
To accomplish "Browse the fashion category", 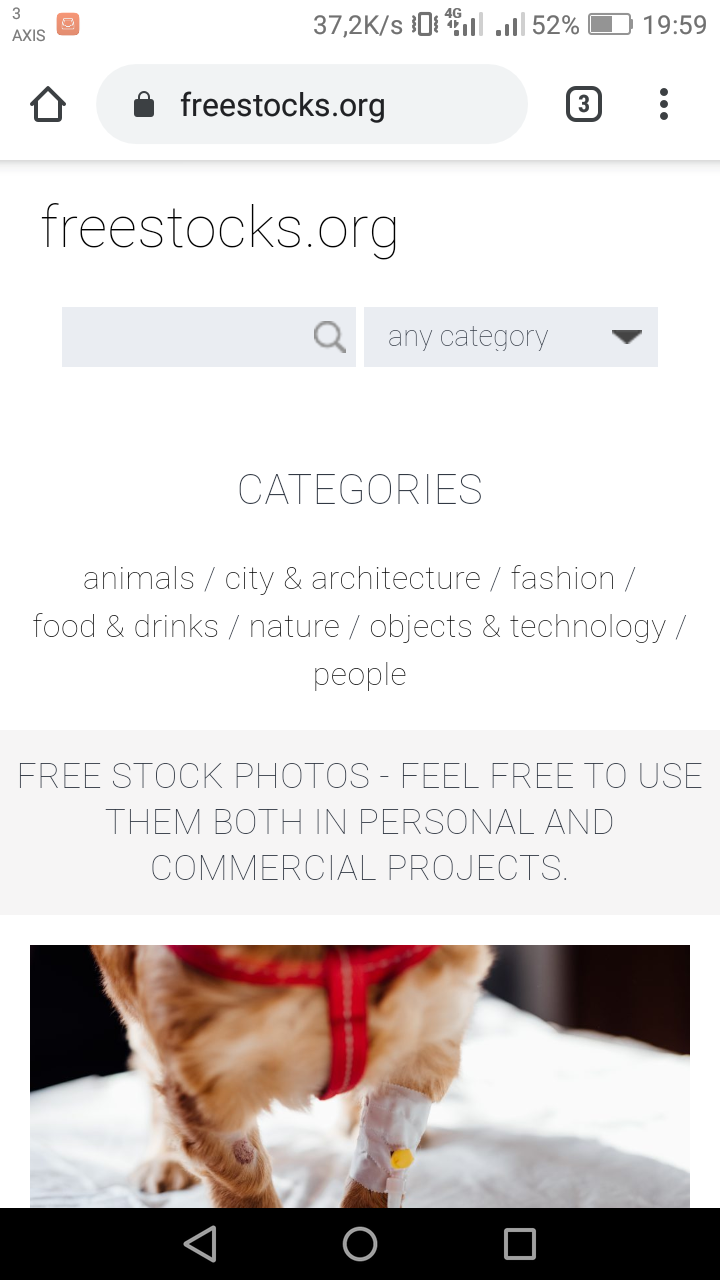I will click(563, 578).
